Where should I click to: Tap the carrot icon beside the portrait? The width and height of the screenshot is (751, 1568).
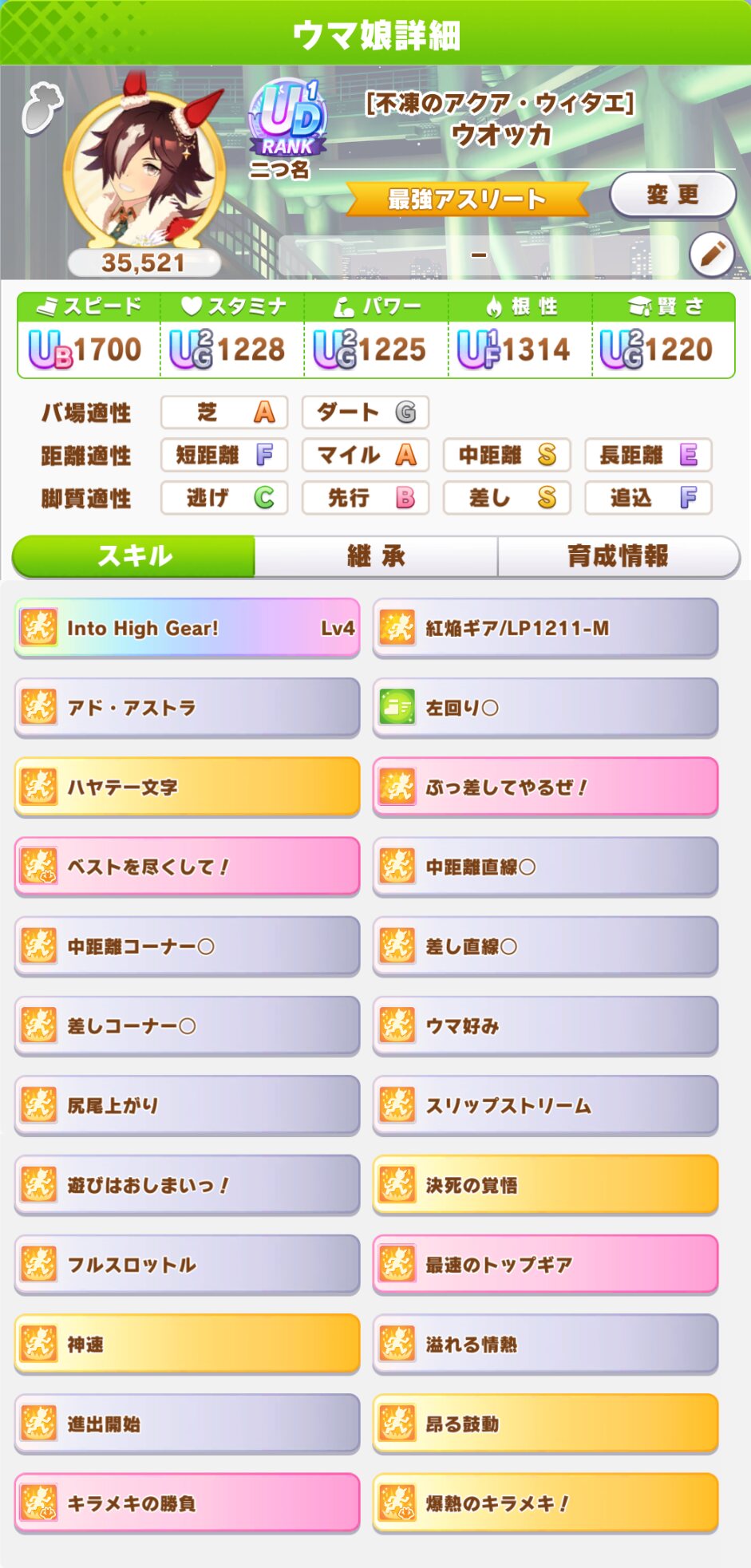click(42, 106)
